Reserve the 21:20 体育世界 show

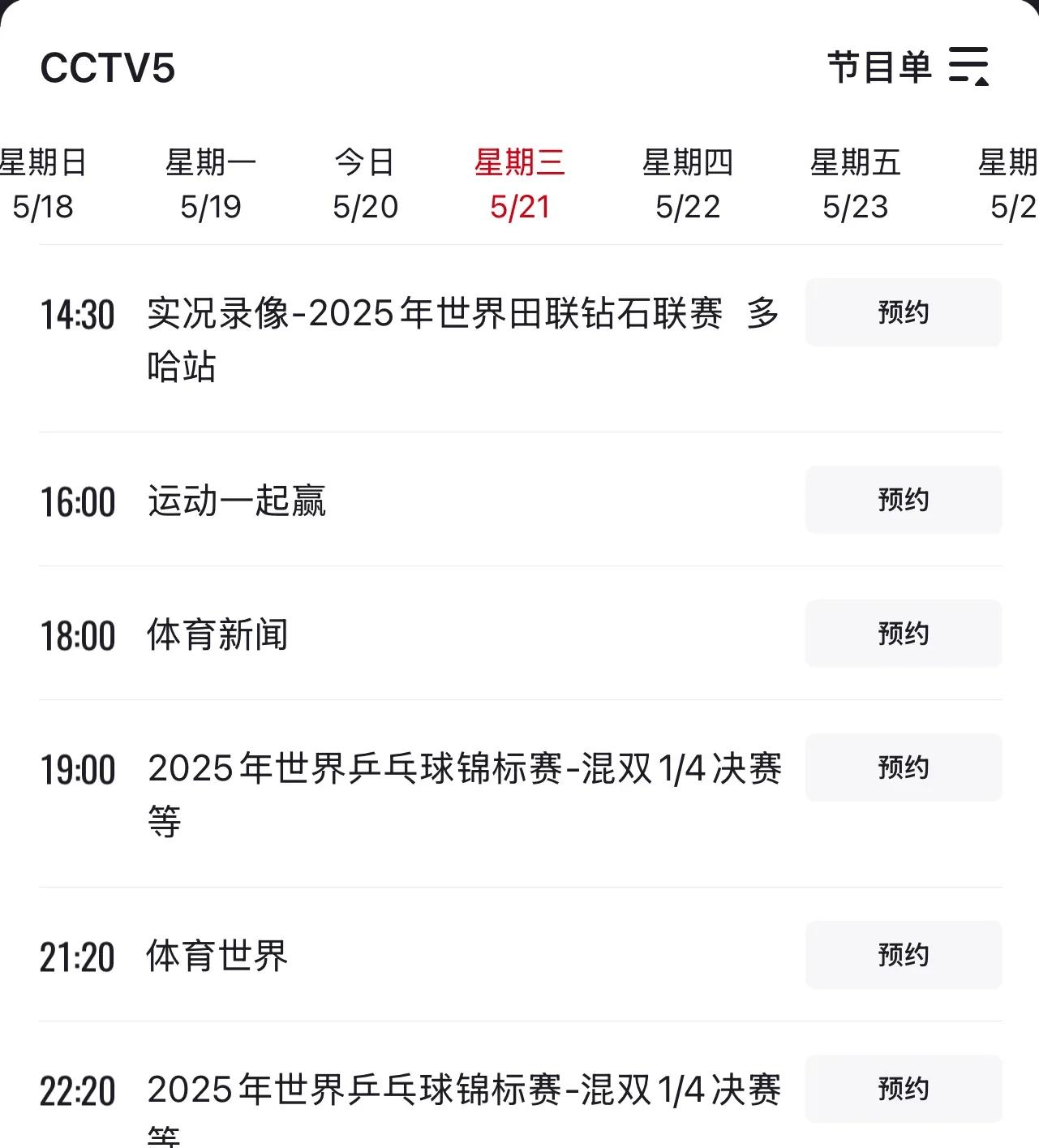pyautogui.click(x=903, y=956)
